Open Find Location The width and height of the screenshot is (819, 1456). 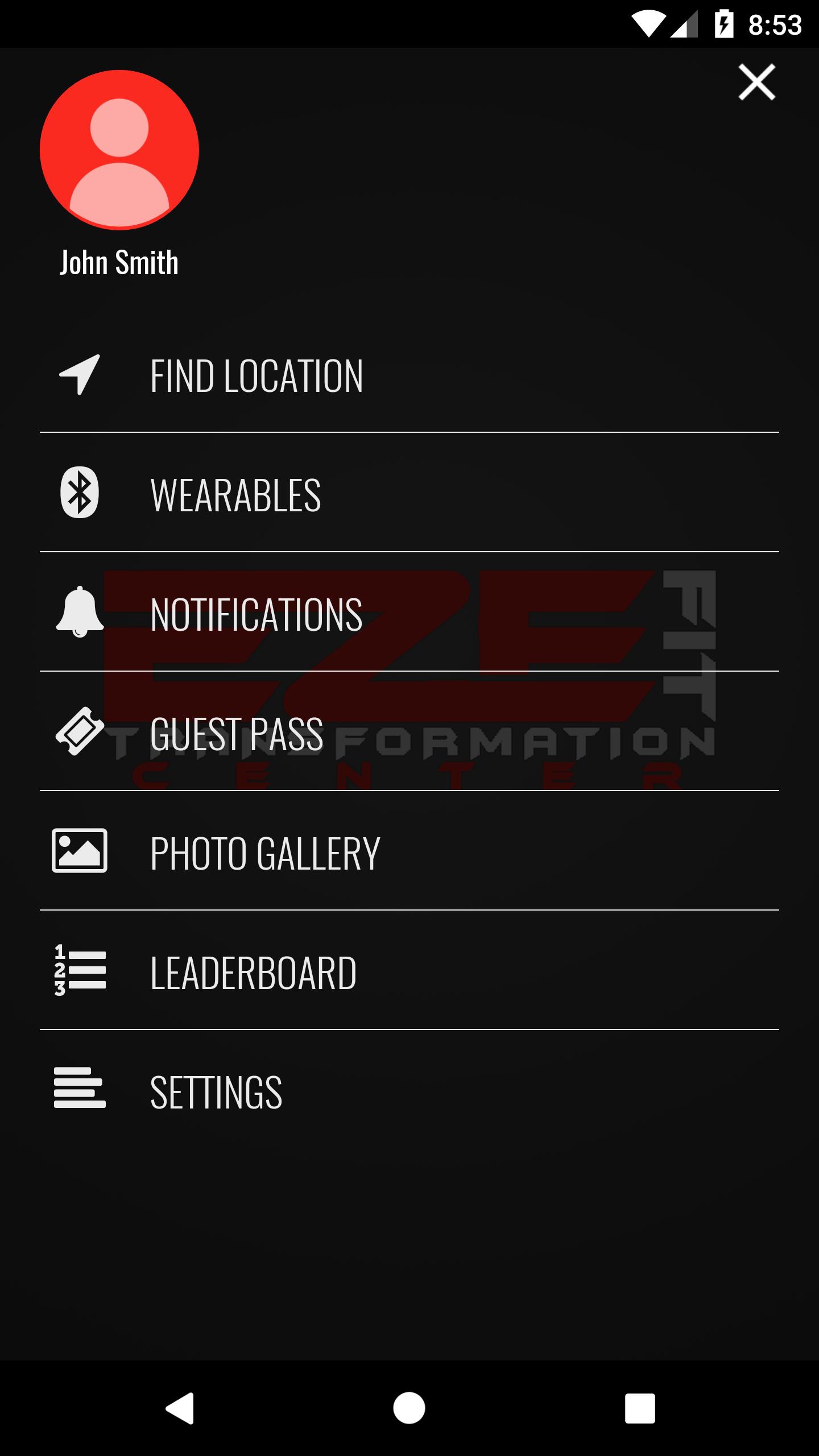click(x=409, y=376)
